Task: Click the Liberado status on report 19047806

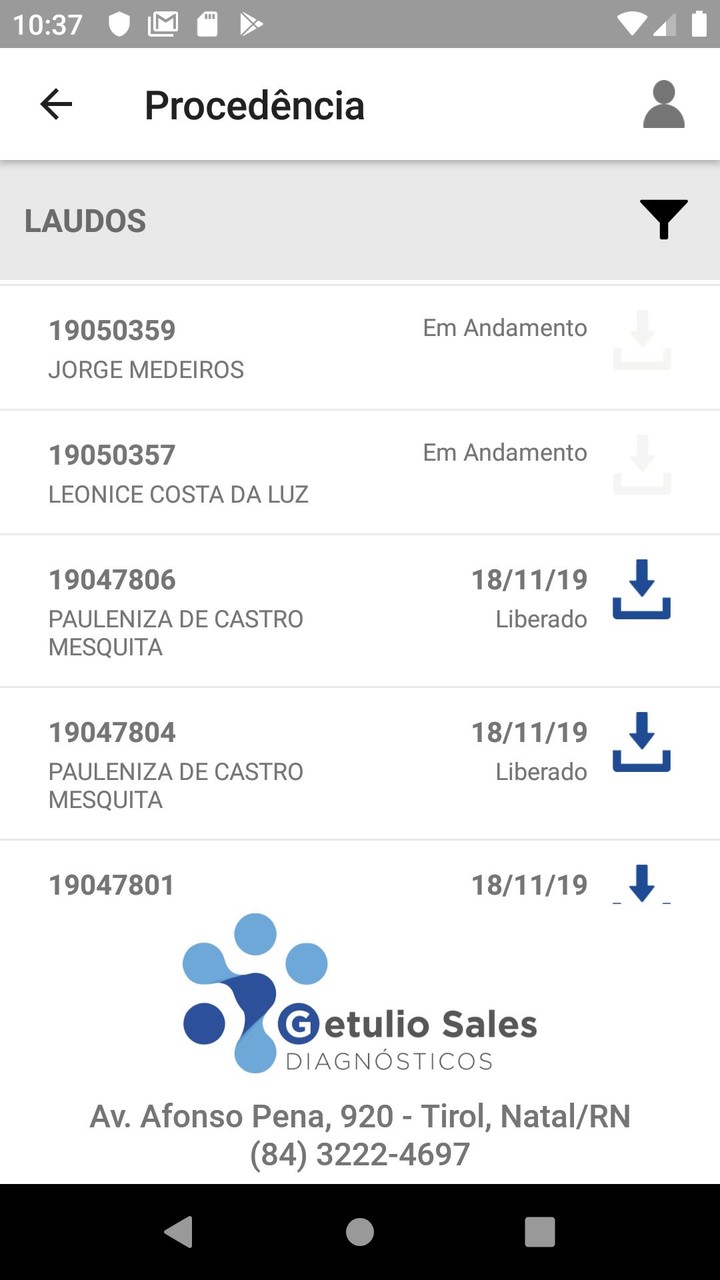Action: [x=540, y=619]
